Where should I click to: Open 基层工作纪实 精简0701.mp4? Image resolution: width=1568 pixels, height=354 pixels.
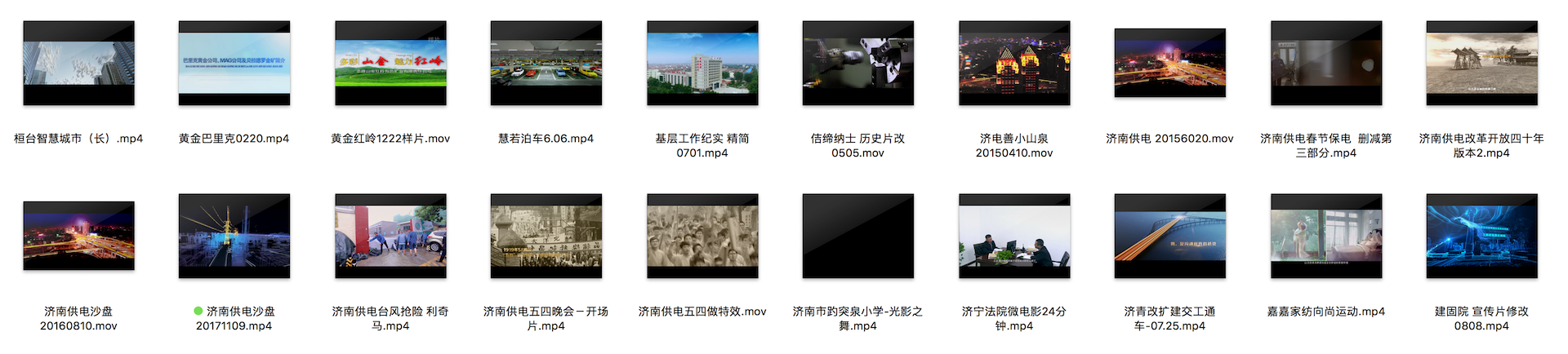coord(702,64)
